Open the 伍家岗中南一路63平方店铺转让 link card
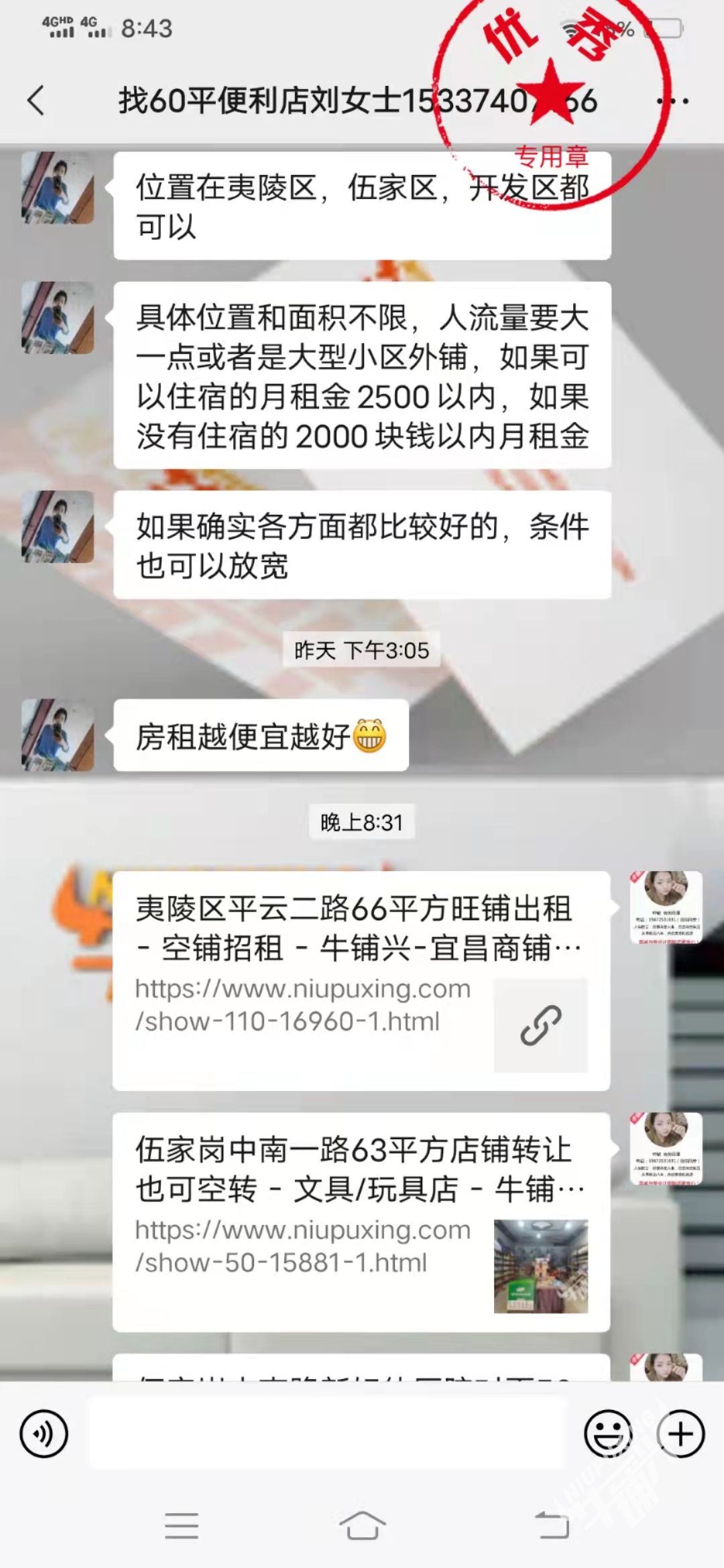Image resolution: width=724 pixels, height=1568 pixels. tap(361, 1222)
